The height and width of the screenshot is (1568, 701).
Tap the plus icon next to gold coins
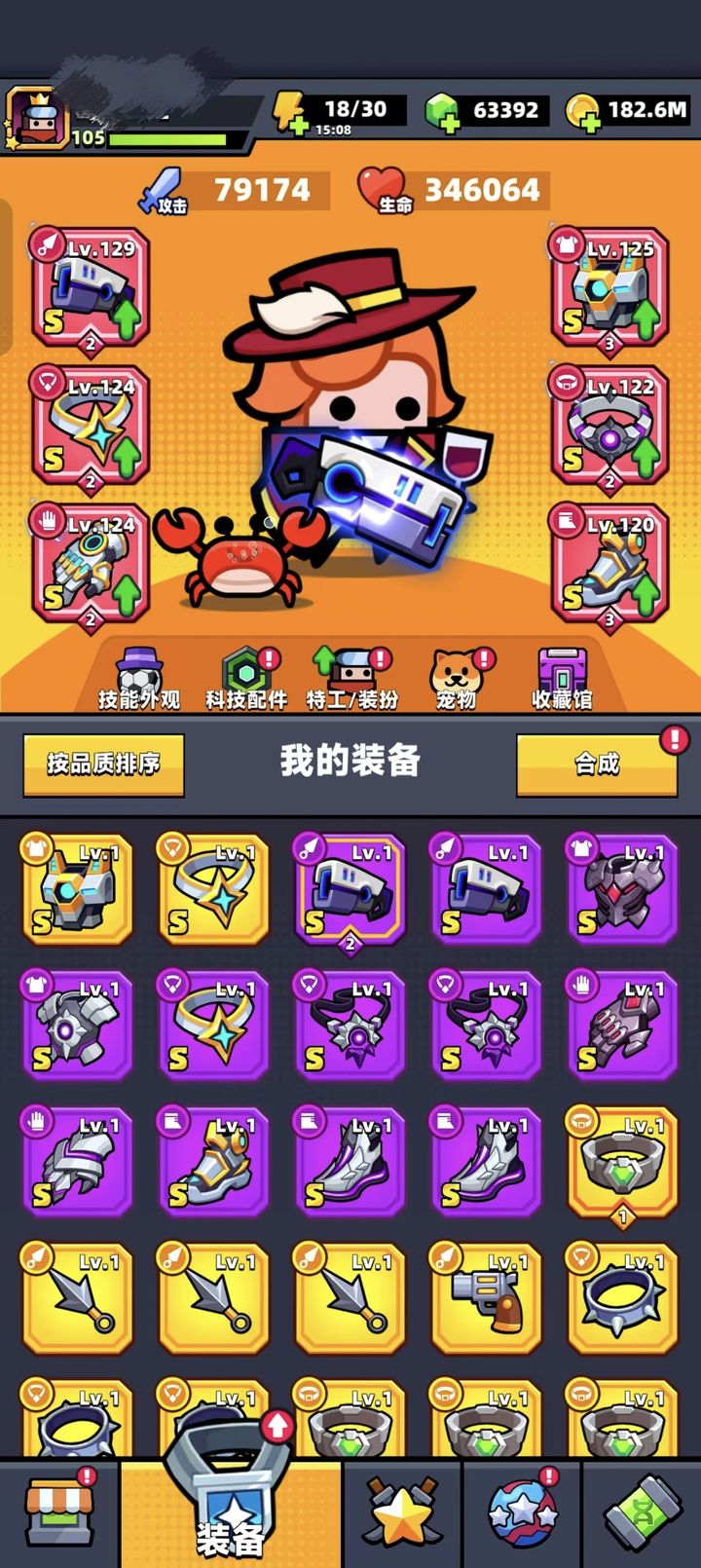point(589,124)
